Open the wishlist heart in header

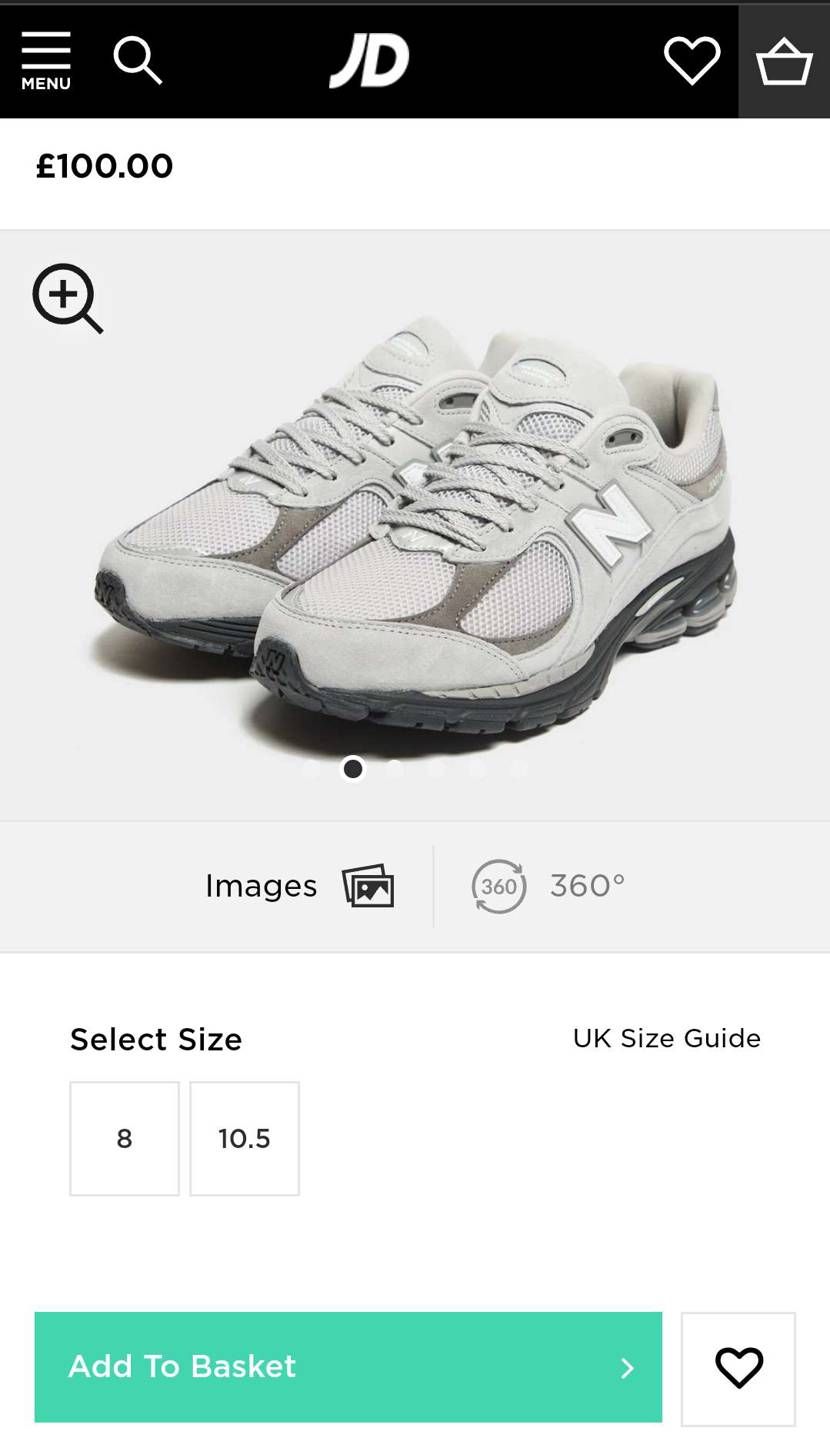coord(692,61)
